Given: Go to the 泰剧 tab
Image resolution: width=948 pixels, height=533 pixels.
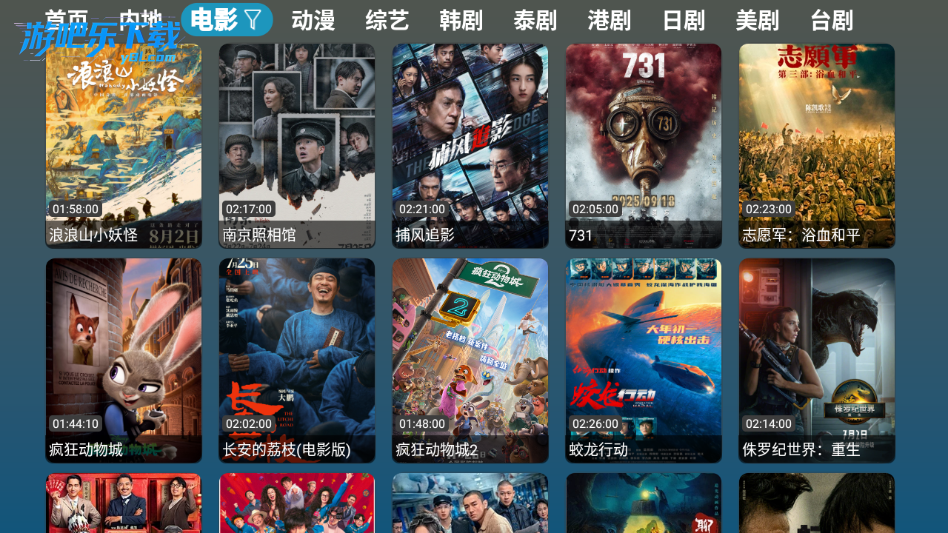Looking at the screenshot, I should [x=535, y=20].
